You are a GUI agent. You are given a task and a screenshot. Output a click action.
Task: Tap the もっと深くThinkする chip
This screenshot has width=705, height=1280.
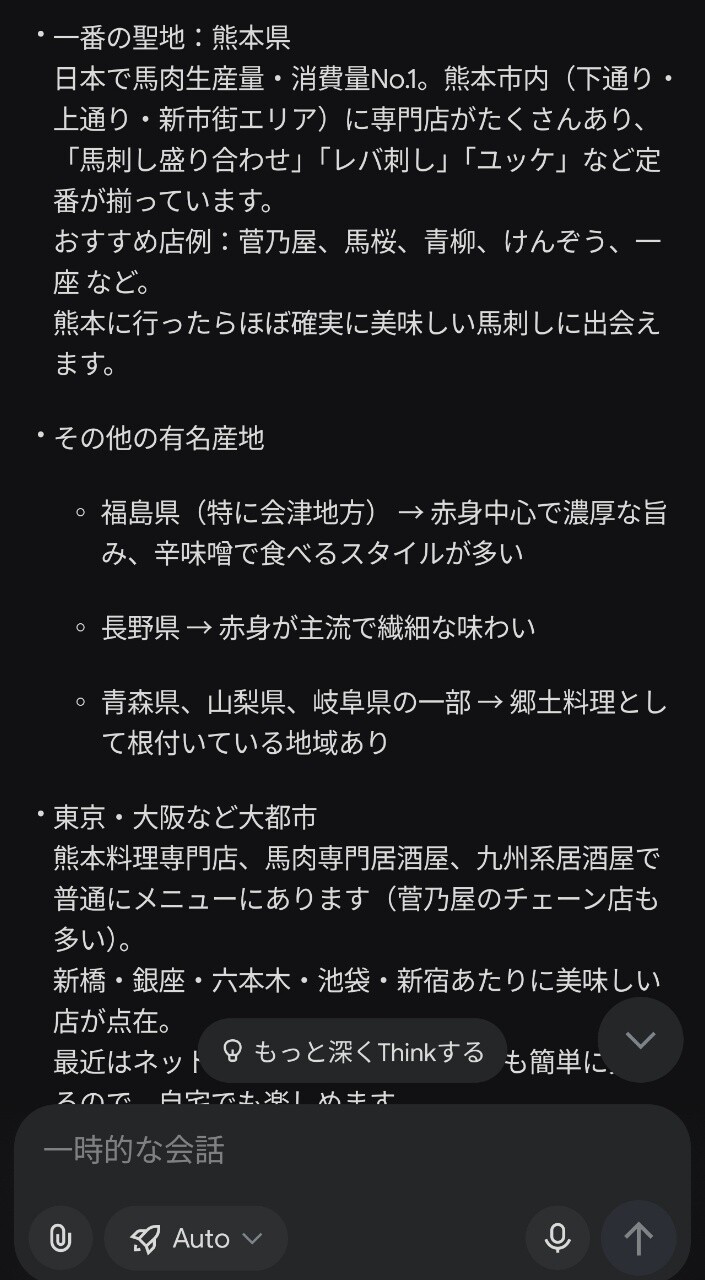tap(352, 1051)
